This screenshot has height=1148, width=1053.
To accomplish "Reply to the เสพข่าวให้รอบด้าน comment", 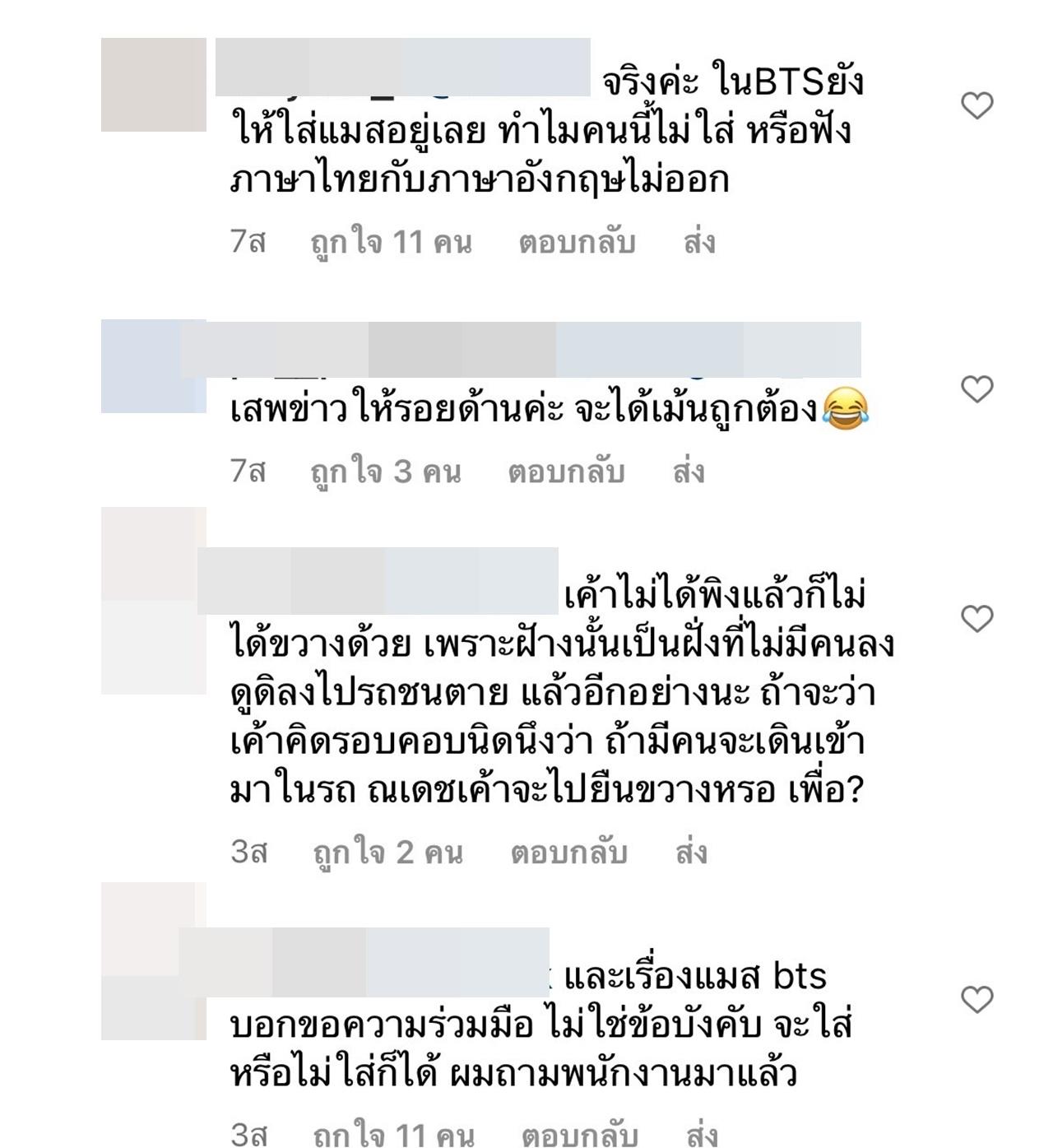I will point(566,472).
